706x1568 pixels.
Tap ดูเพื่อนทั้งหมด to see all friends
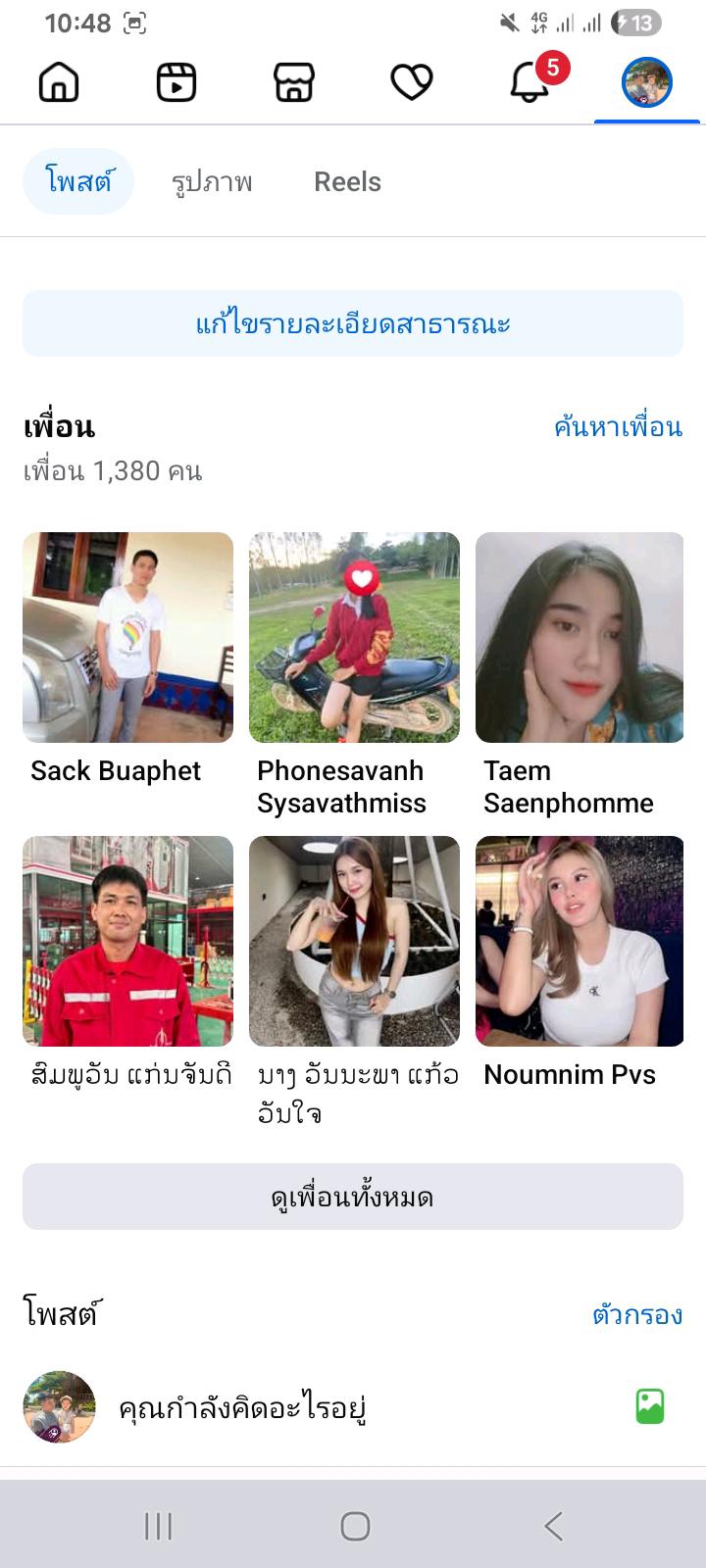pyautogui.click(x=353, y=1197)
